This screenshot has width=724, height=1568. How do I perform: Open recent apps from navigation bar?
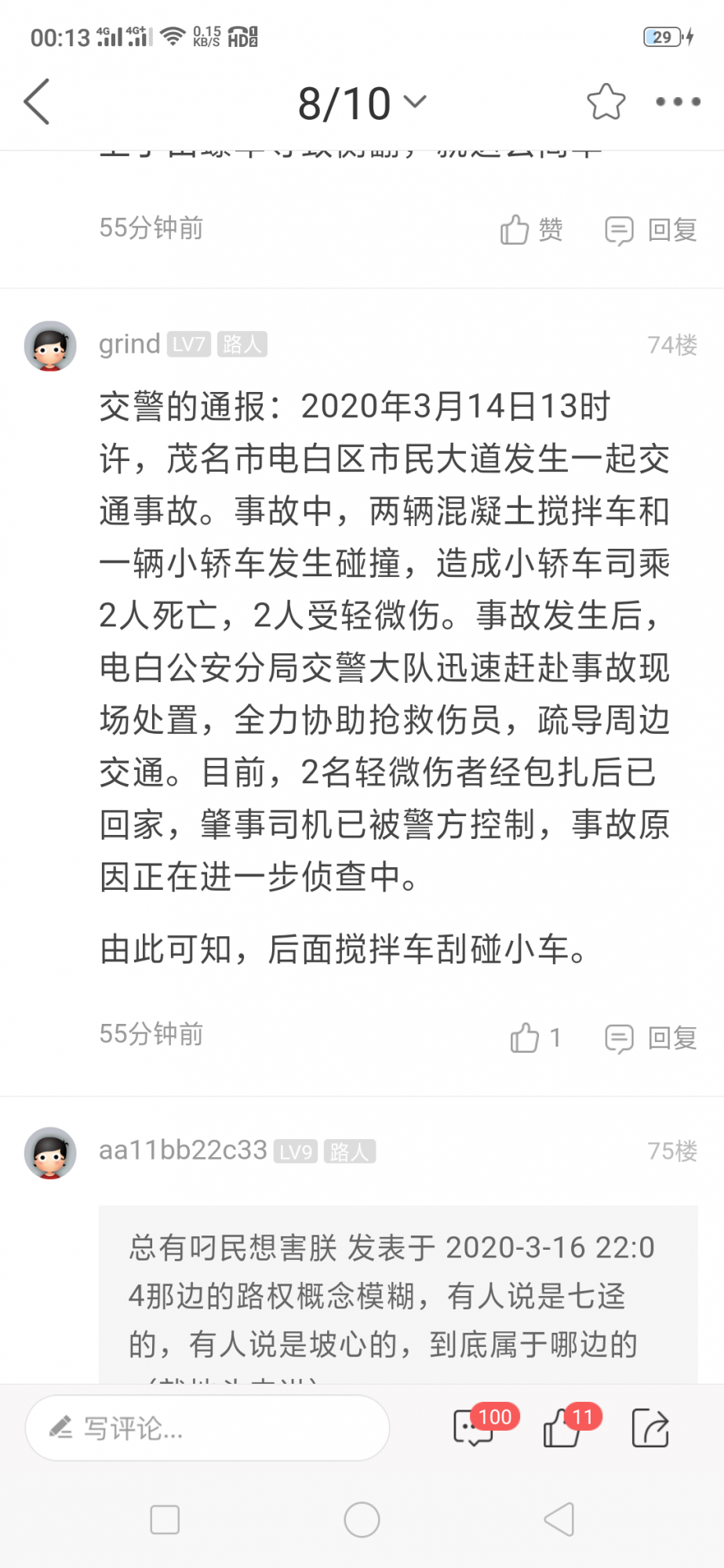pos(165,1519)
